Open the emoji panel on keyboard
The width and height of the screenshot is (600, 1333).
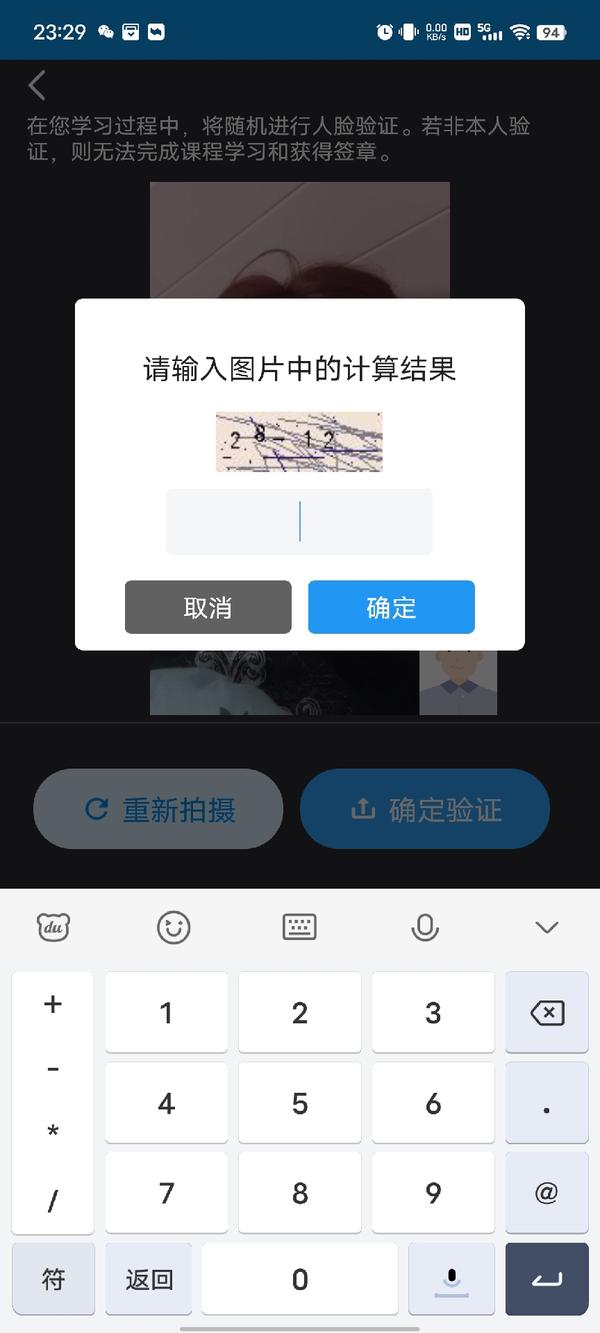tap(174, 928)
